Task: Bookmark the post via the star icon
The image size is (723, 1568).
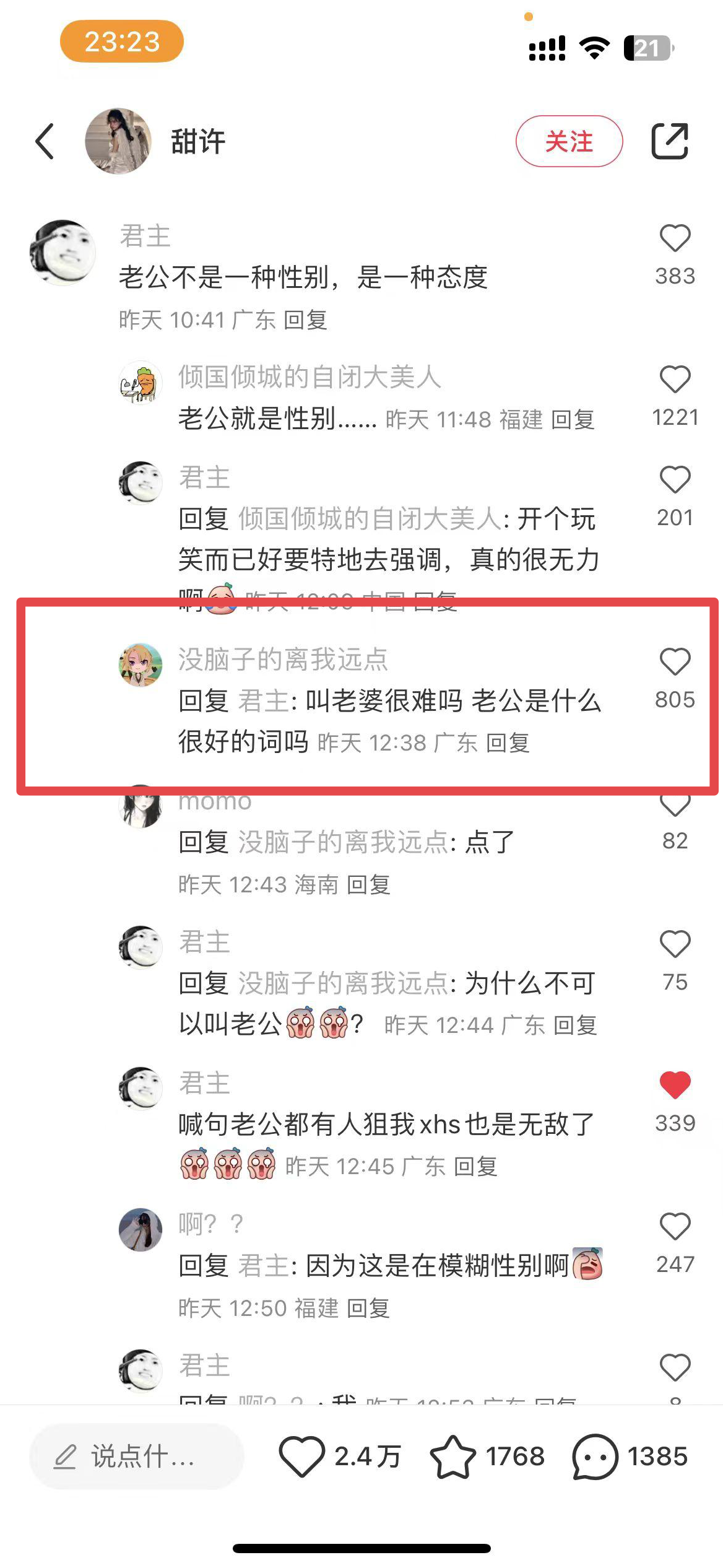Action: coord(452,1457)
